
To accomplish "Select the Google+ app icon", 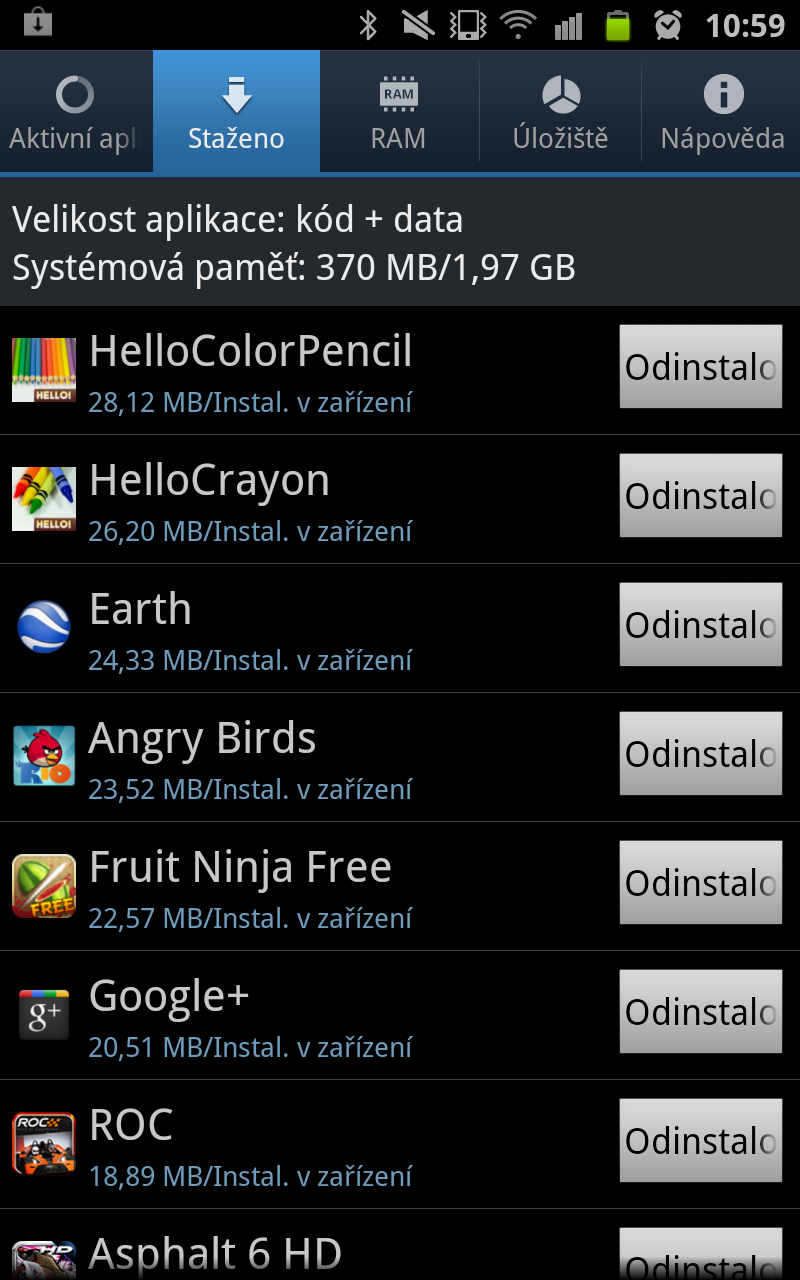I will (x=43, y=1012).
